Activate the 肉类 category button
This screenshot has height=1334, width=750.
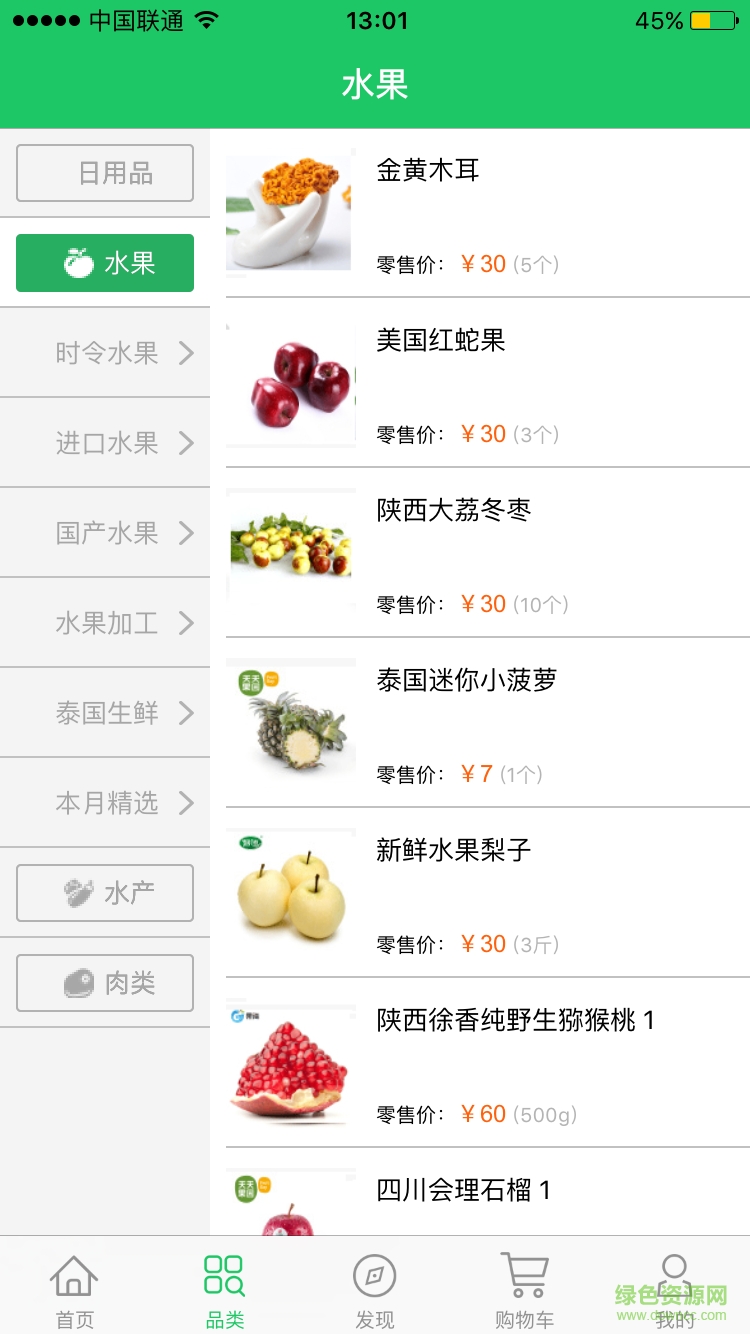click(104, 983)
